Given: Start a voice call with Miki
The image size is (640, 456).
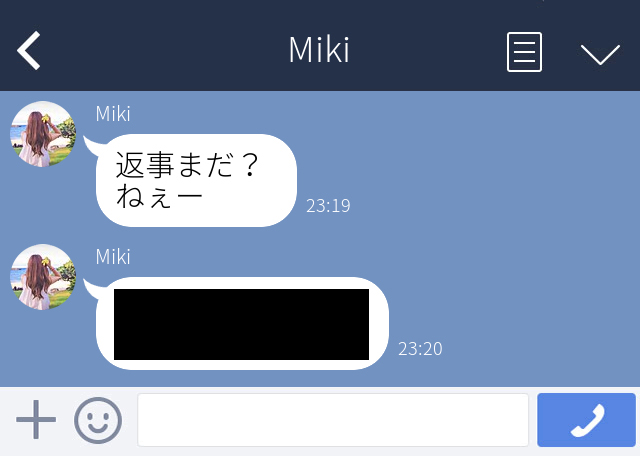Looking at the screenshot, I should tap(586, 420).
